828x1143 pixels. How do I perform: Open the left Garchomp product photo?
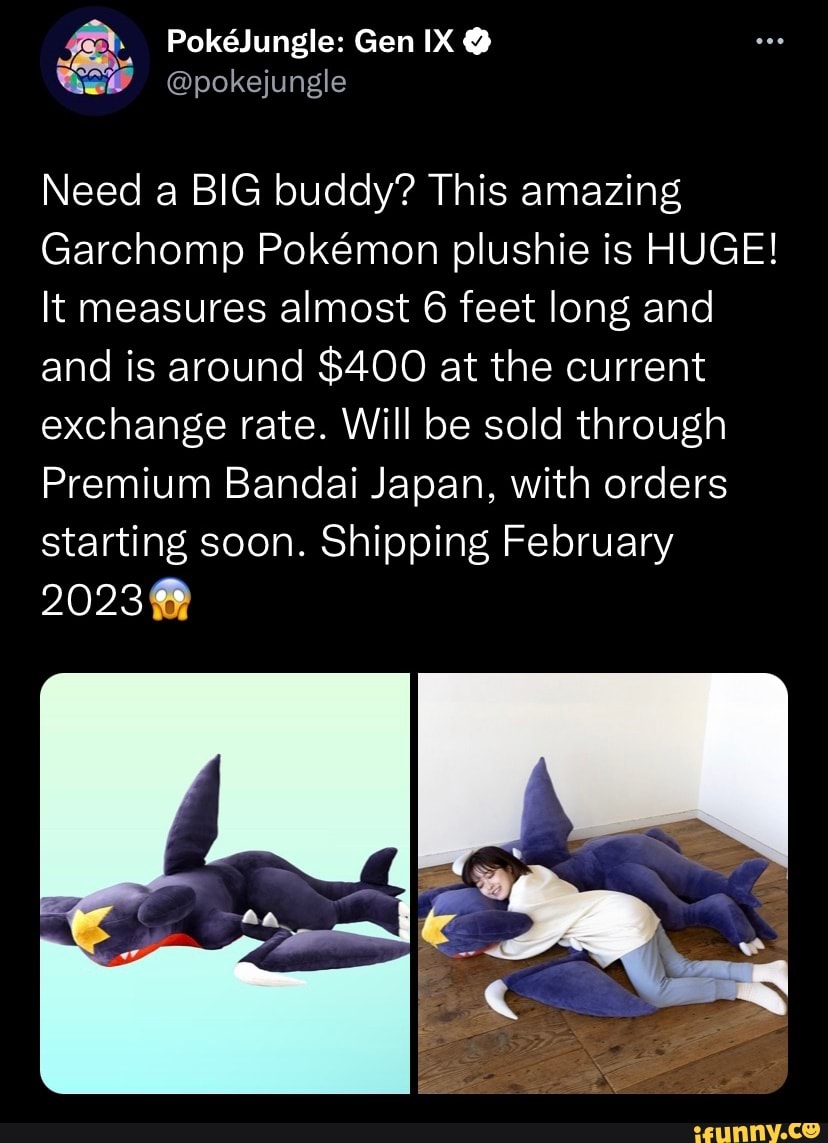tap(225, 880)
